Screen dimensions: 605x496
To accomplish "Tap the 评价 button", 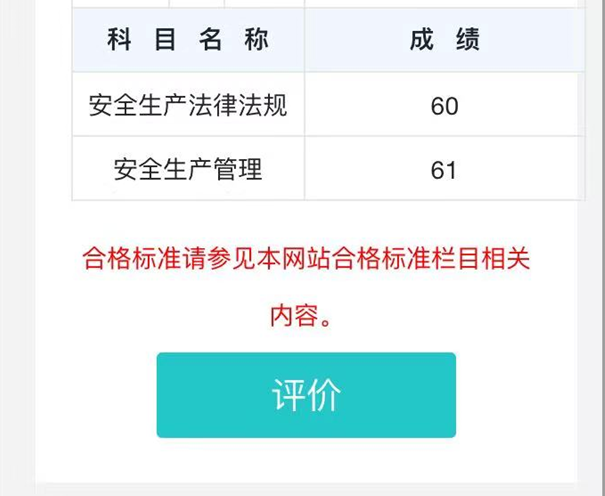I will (x=306, y=395).
